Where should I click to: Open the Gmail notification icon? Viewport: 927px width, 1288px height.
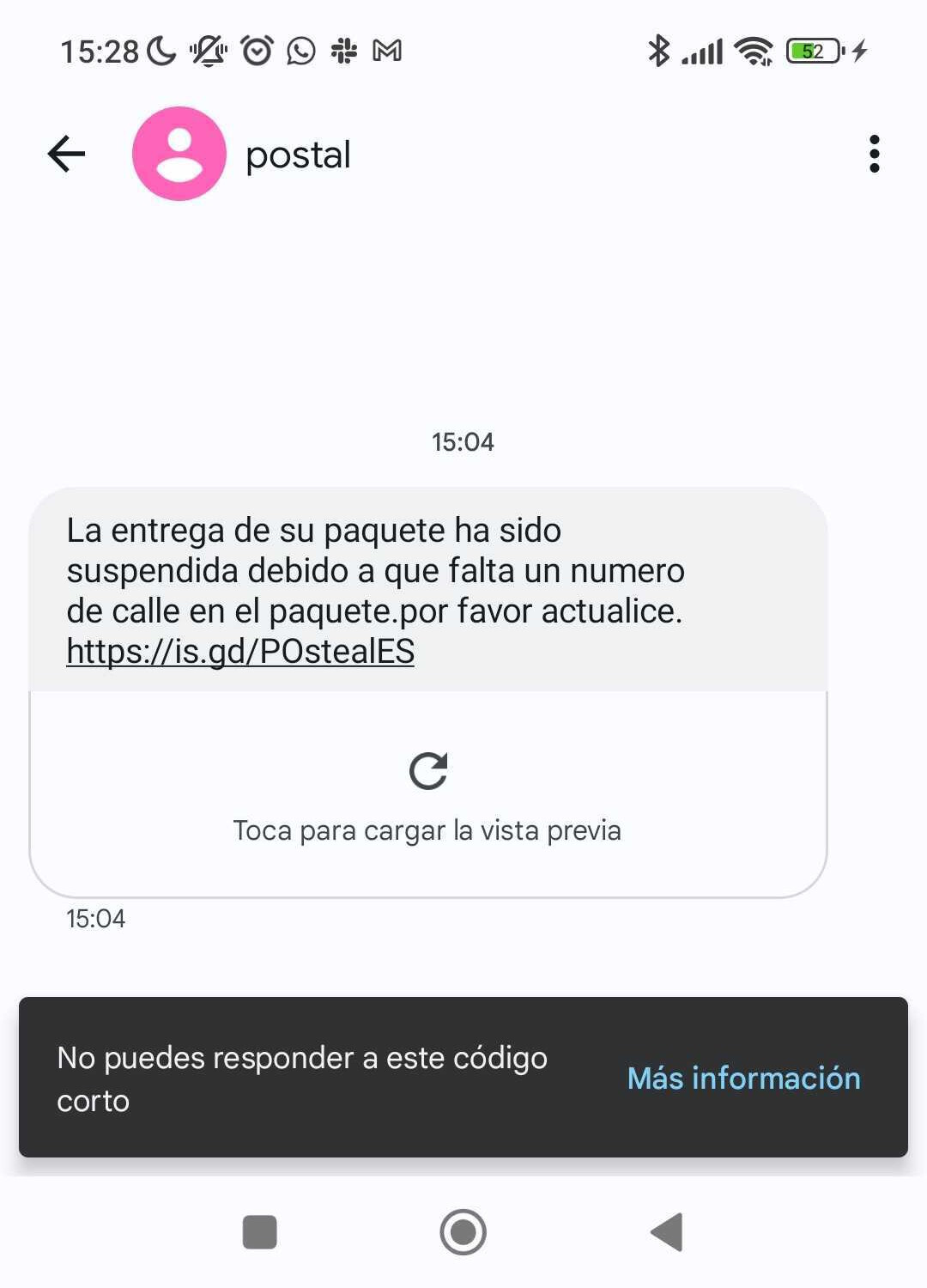pos(388,50)
